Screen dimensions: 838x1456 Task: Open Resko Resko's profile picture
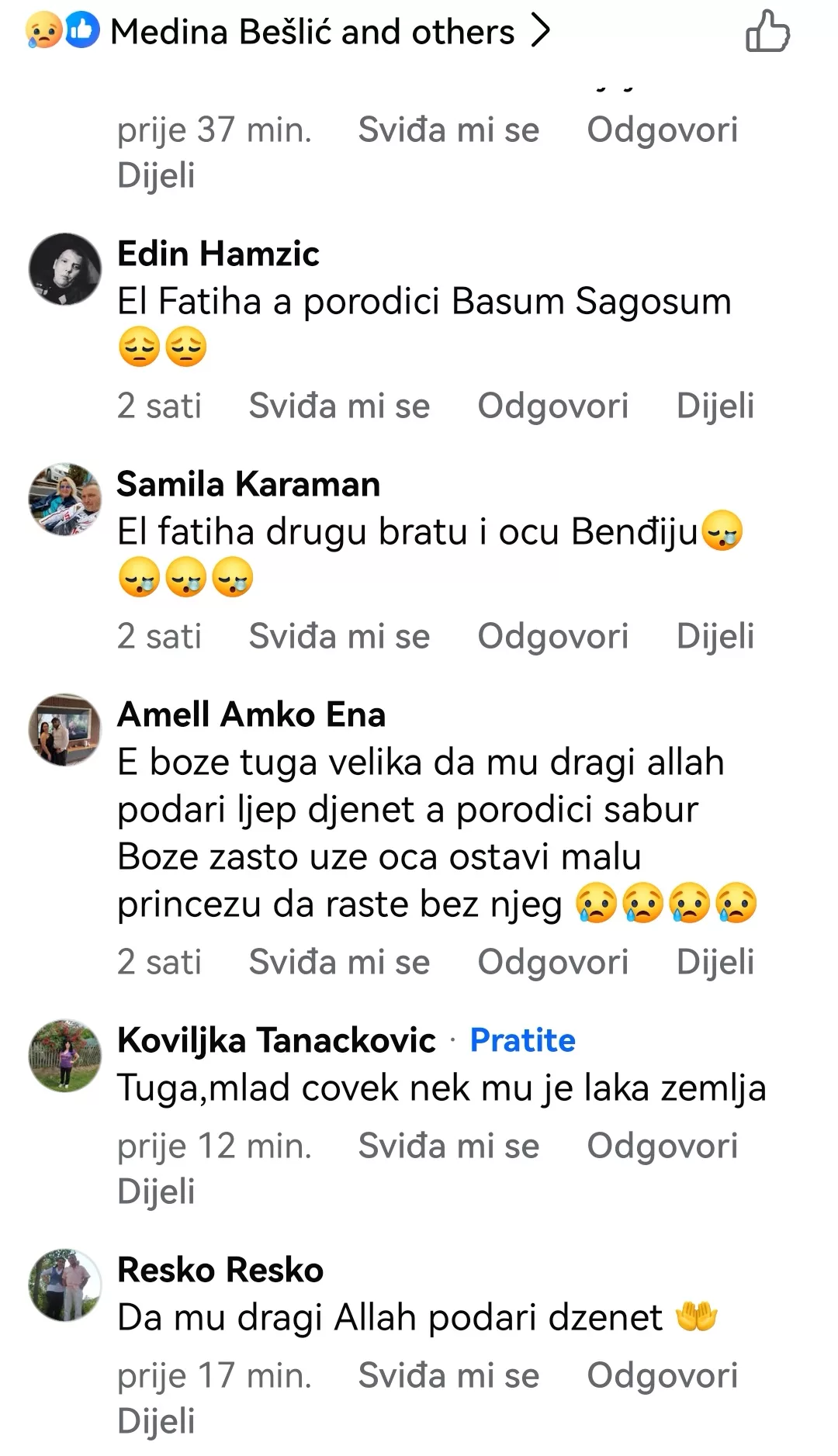click(x=65, y=1285)
